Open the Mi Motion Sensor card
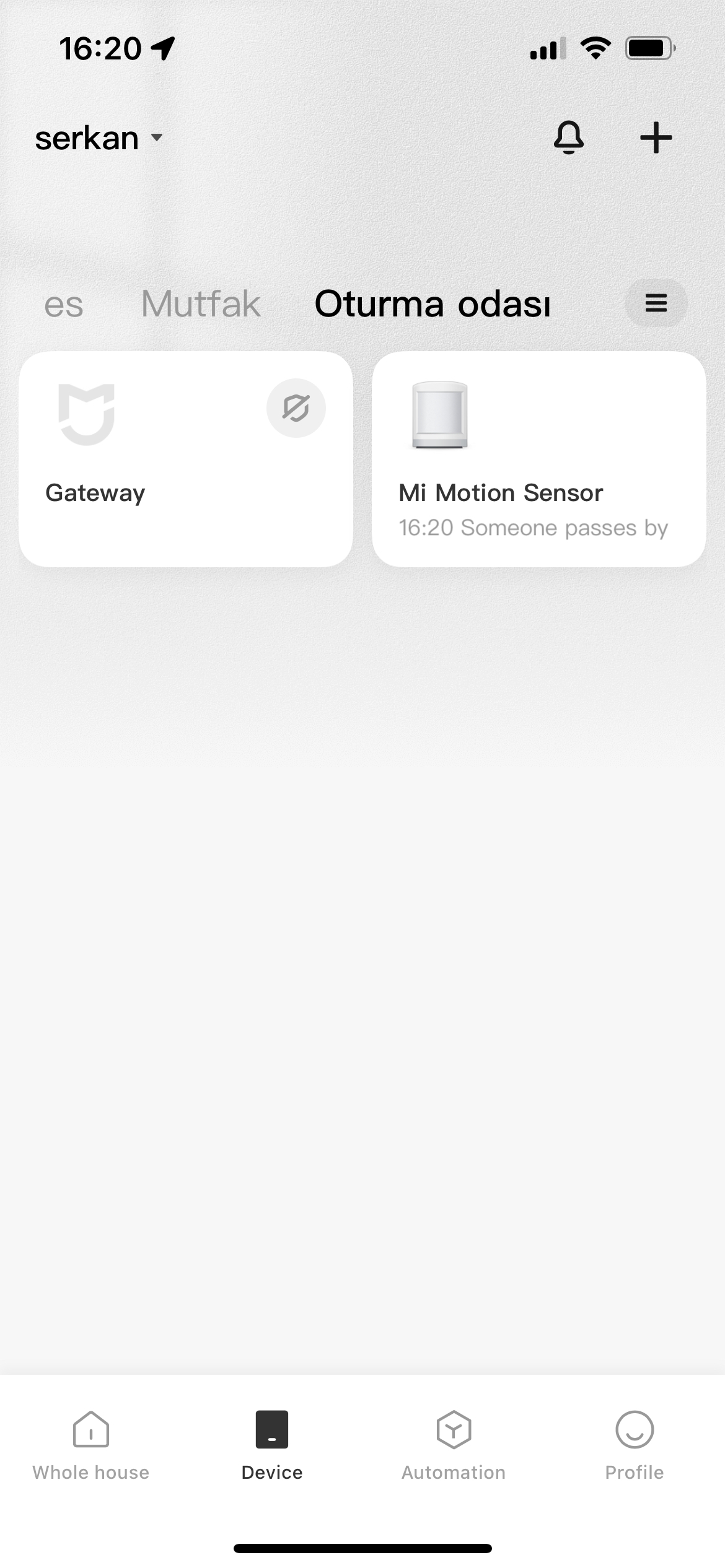The height and width of the screenshot is (1568, 725). coord(539,460)
